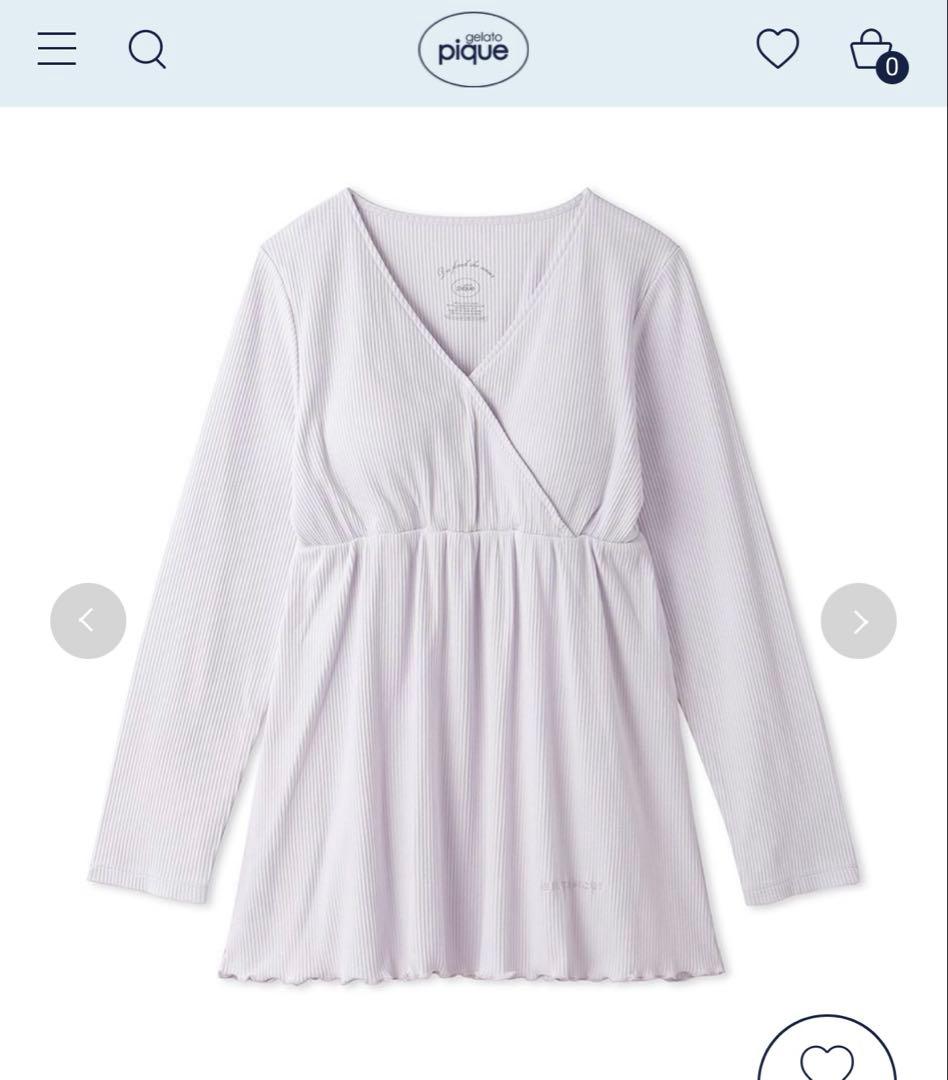Image resolution: width=948 pixels, height=1080 pixels.
Task: Open the hamburger menu
Action: click(x=57, y=49)
